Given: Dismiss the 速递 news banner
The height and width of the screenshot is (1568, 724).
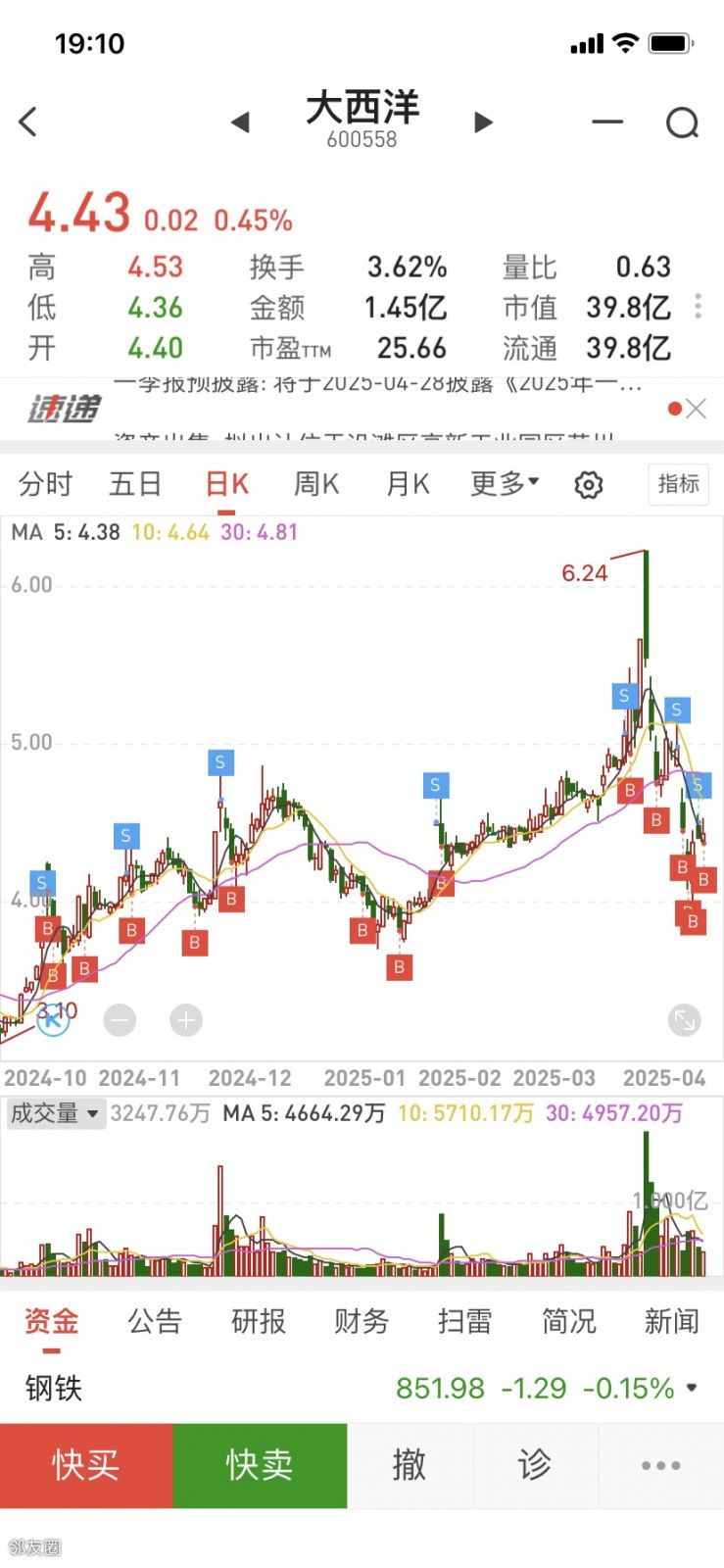Looking at the screenshot, I should (x=697, y=409).
